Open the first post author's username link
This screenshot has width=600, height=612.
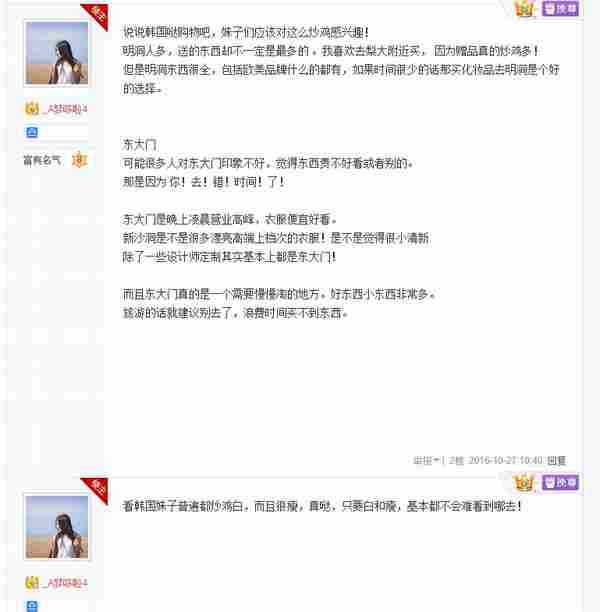pos(62,108)
